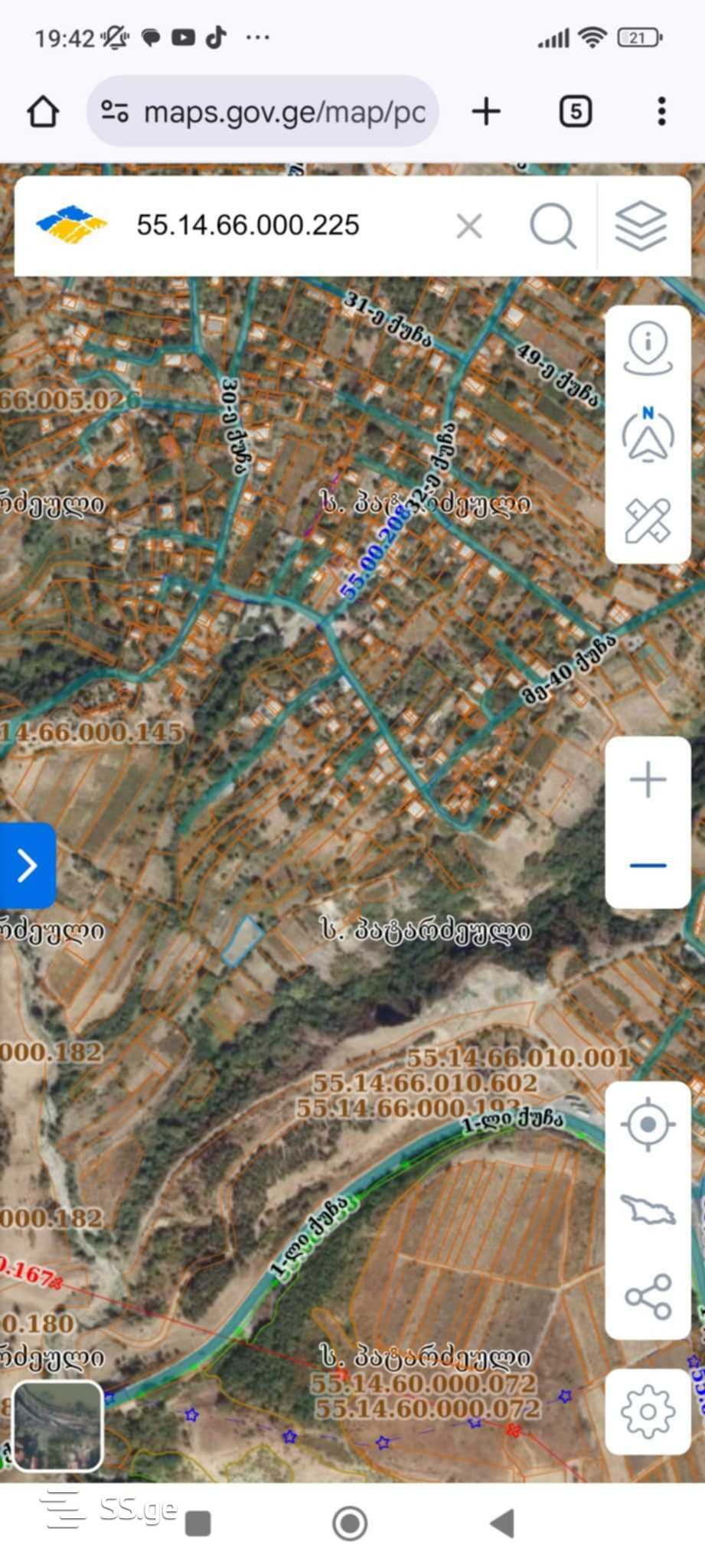
Task: Reset map orientation to north
Action: pyautogui.click(x=648, y=436)
